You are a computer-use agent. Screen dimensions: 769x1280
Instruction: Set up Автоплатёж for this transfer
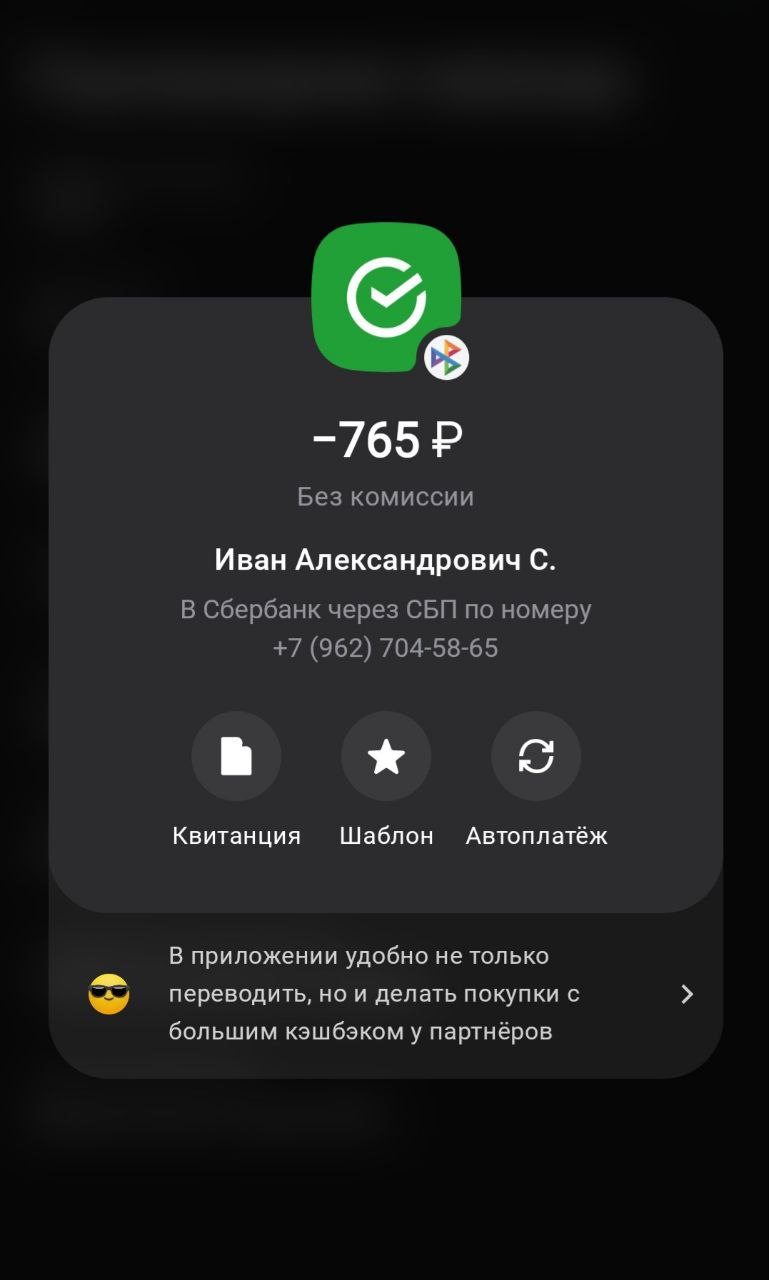click(536, 756)
